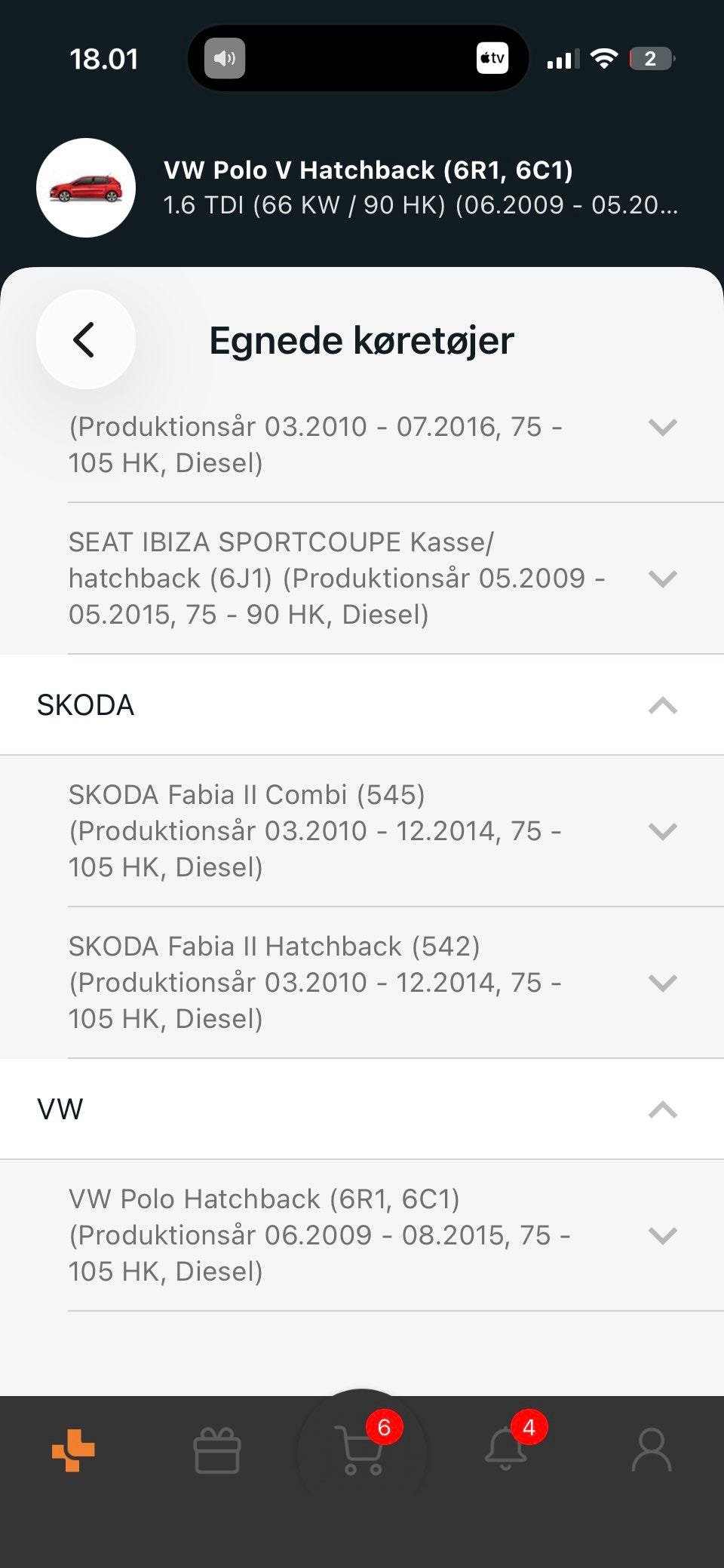Expand SKODA Fabia II Combi (545) details

click(x=375, y=831)
